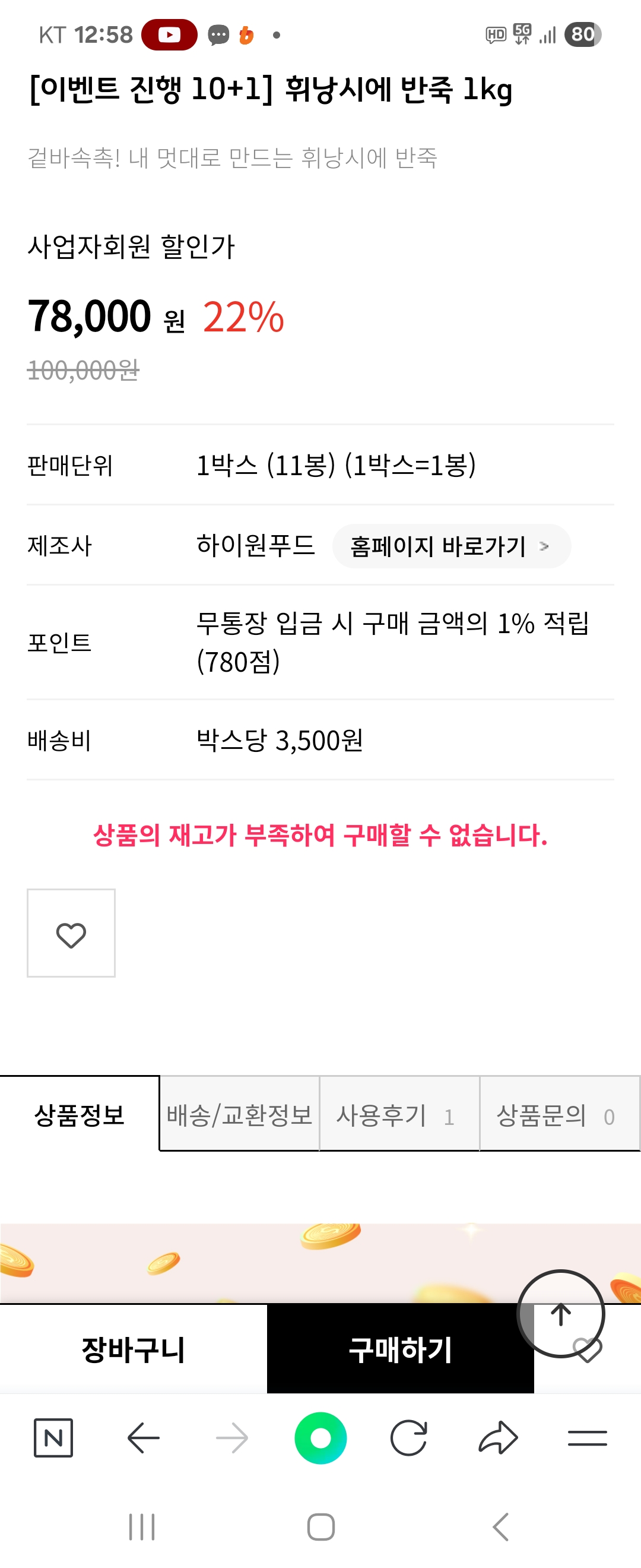This screenshot has height=1568, width=641.
Task: Go back to the previous page in browser
Action: coord(144,1438)
